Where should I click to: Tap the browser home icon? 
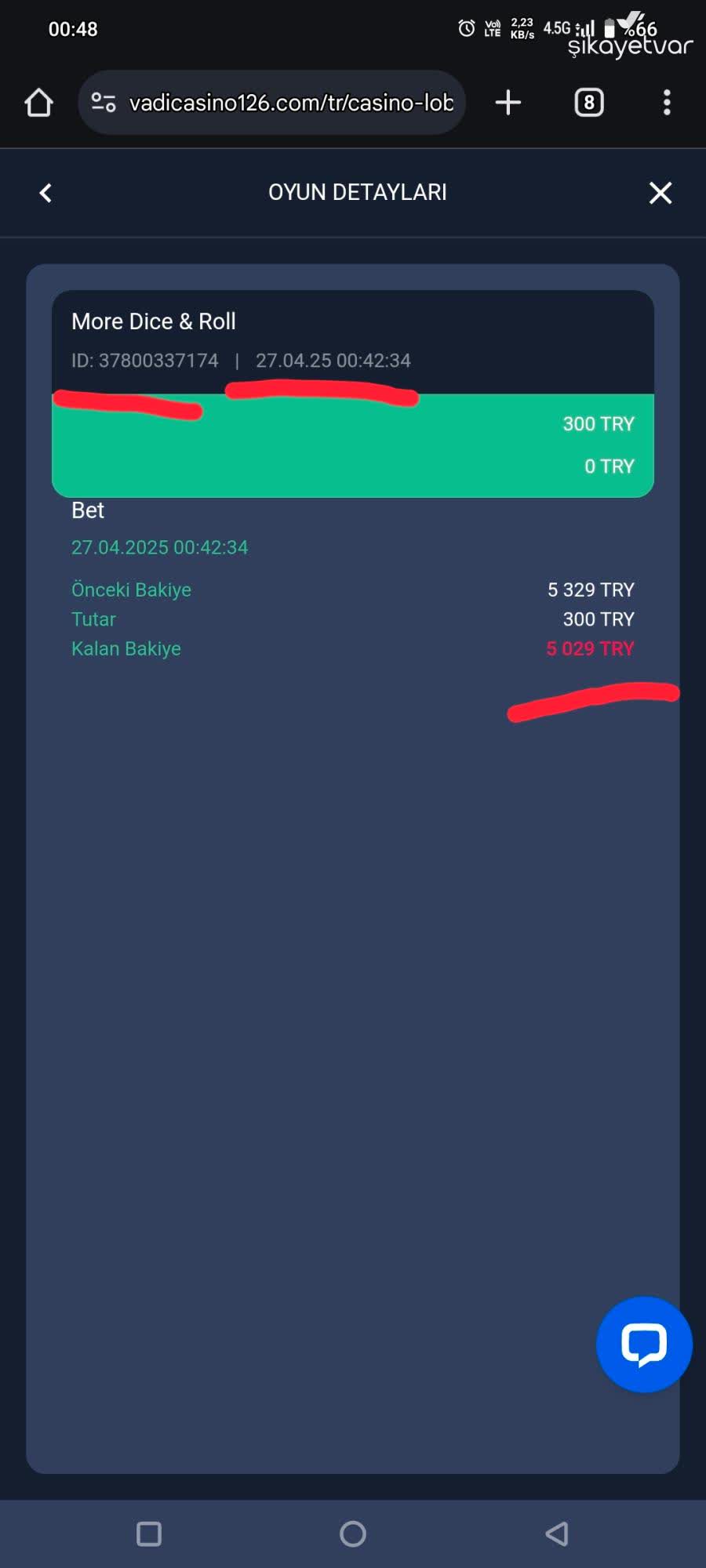pyautogui.click(x=38, y=103)
